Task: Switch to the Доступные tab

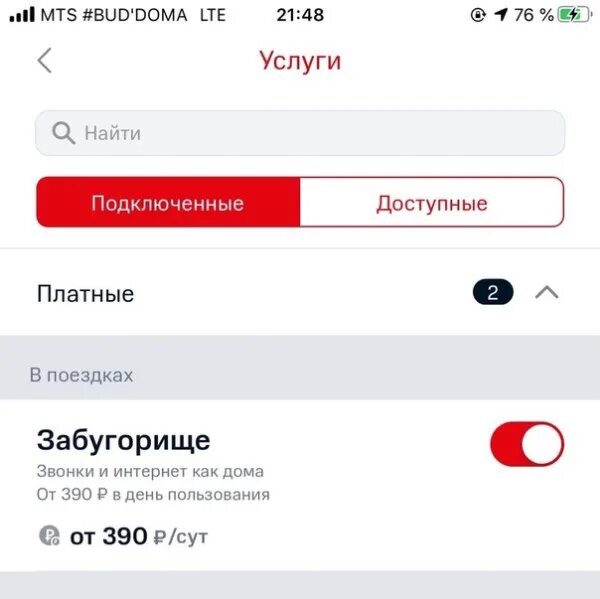Action: [x=431, y=203]
